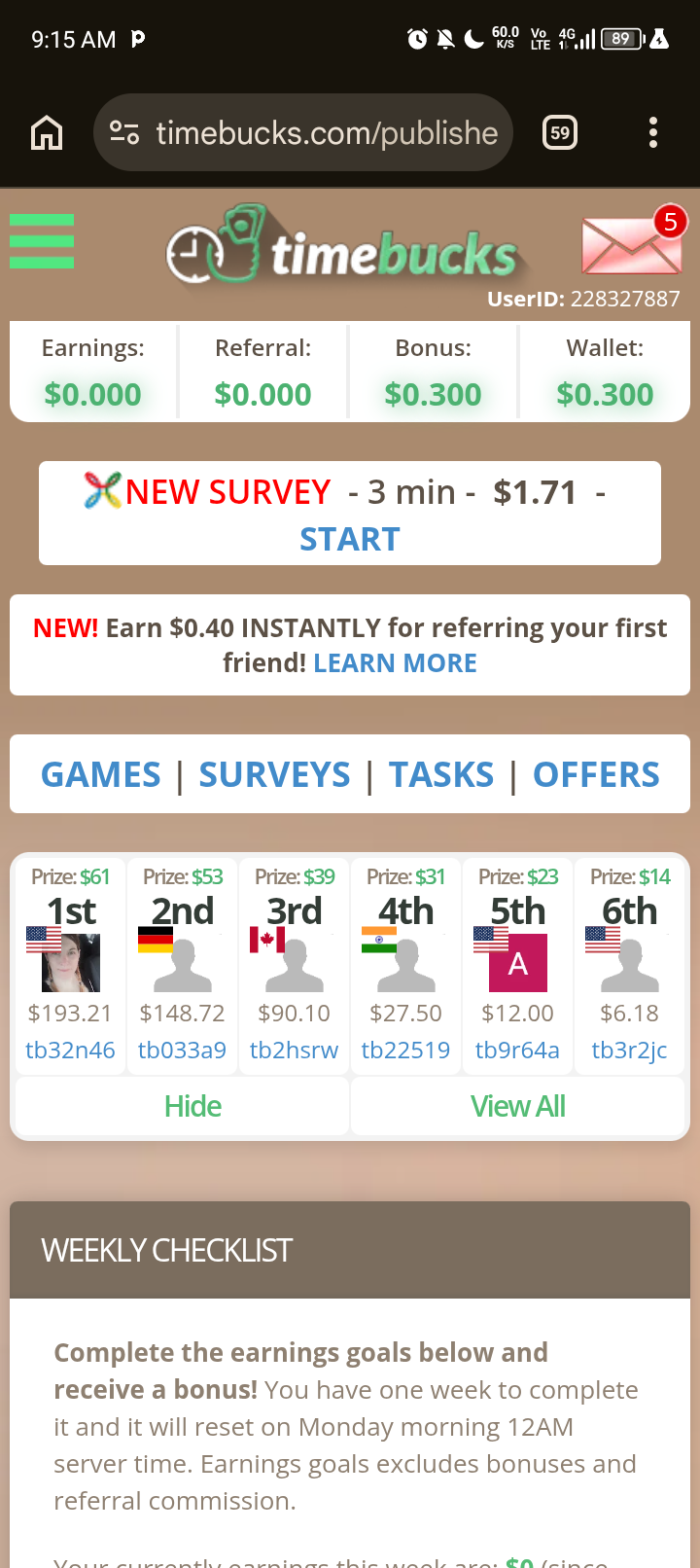Open 3rd place user tb2hsrw
This screenshot has height=1568, width=700.
coord(294,1051)
